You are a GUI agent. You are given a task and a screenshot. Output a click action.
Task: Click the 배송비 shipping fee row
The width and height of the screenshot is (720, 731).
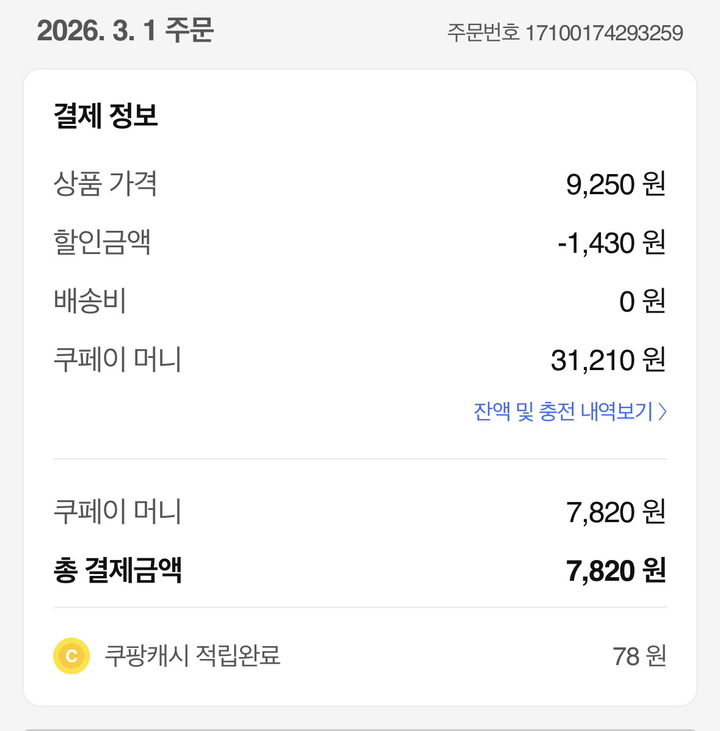point(88,301)
